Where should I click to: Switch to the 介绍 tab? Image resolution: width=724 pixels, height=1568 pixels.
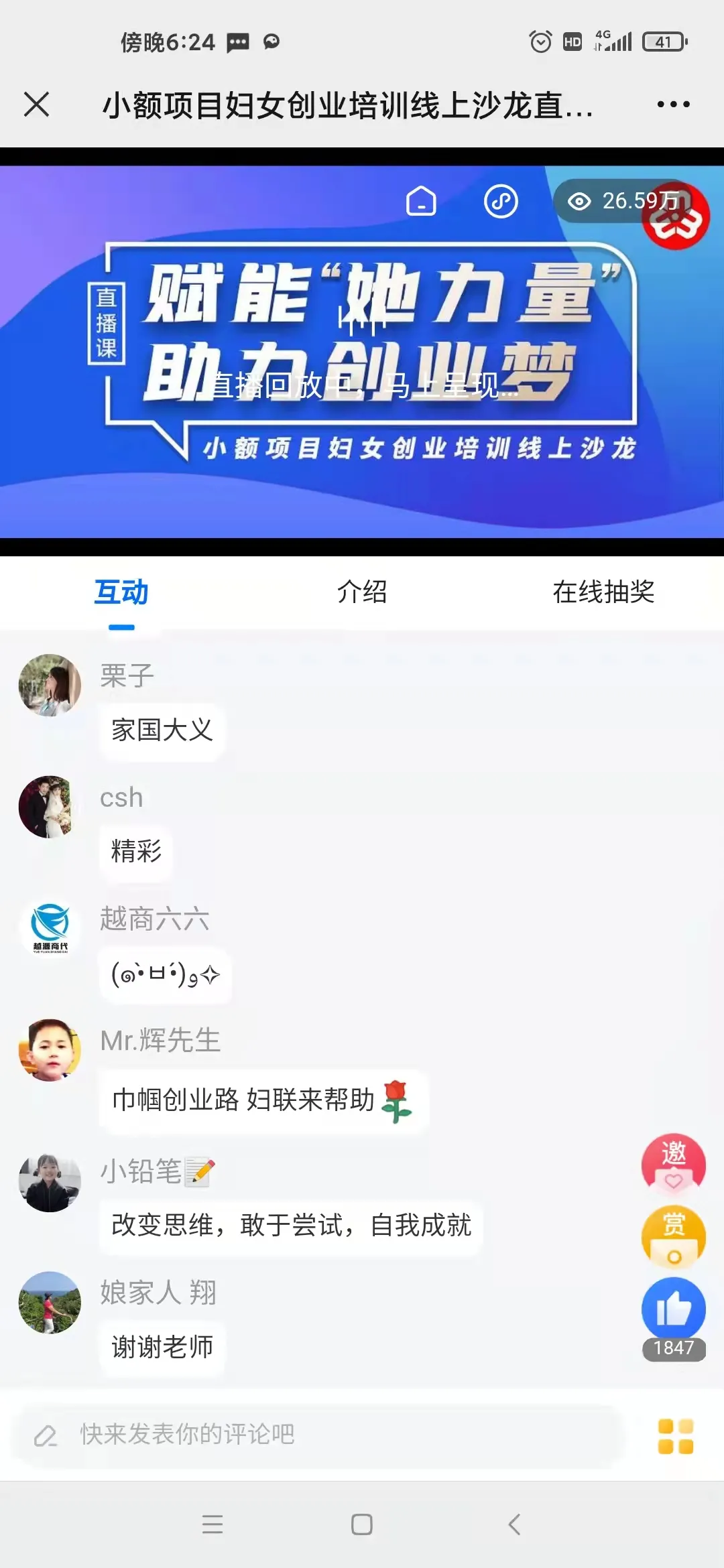click(362, 592)
